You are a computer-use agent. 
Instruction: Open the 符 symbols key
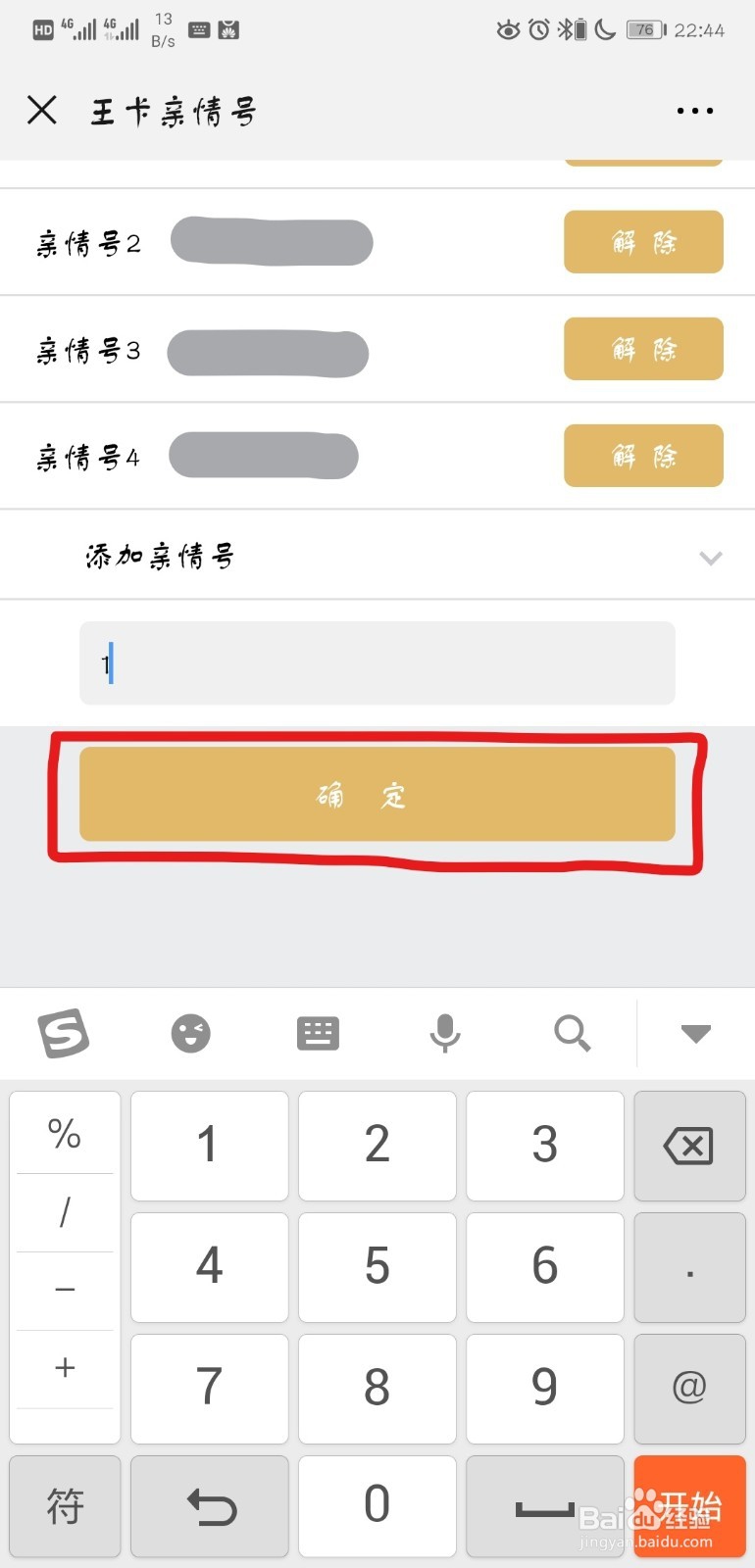tap(65, 1506)
